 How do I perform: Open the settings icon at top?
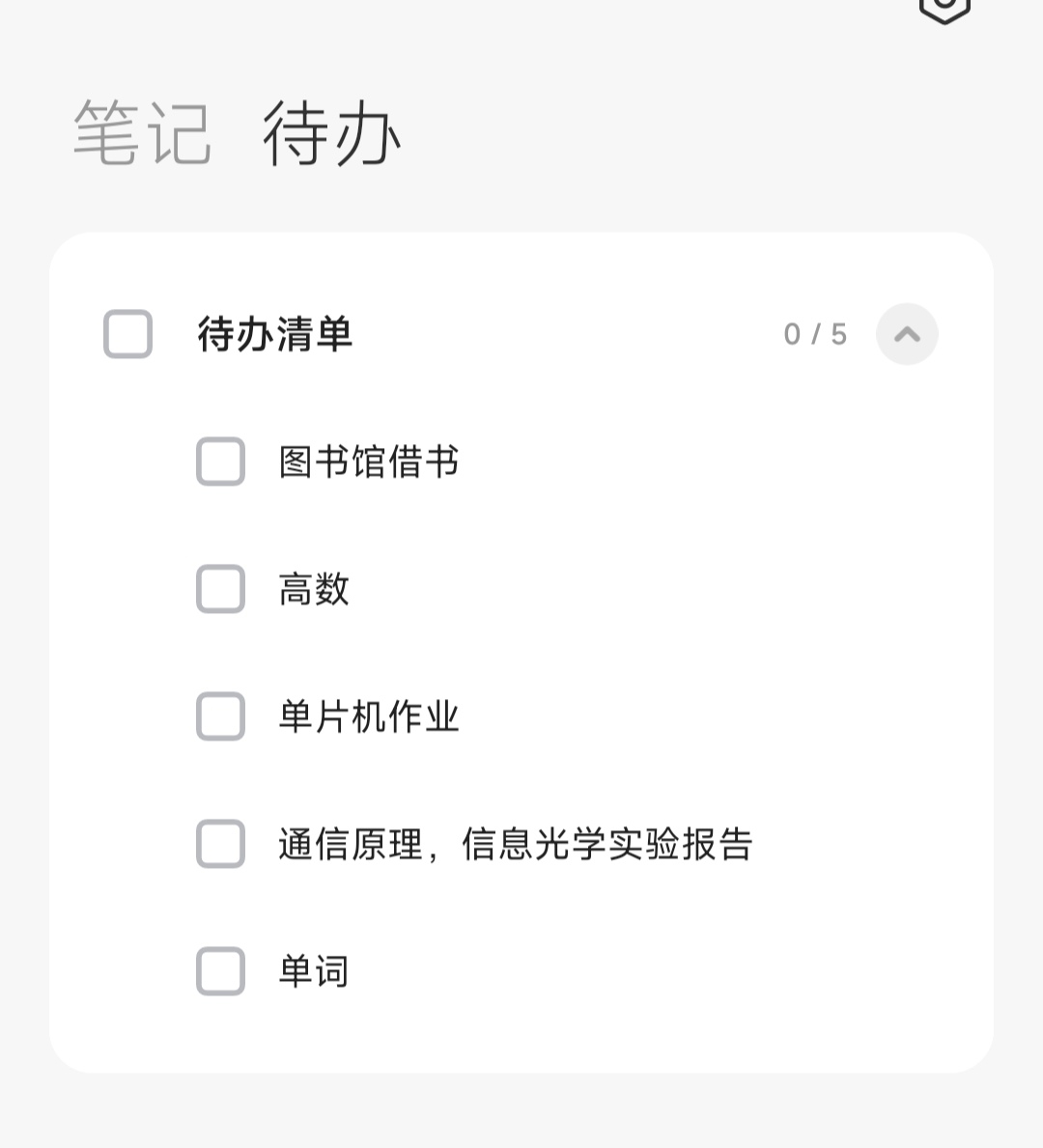(944, 8)
